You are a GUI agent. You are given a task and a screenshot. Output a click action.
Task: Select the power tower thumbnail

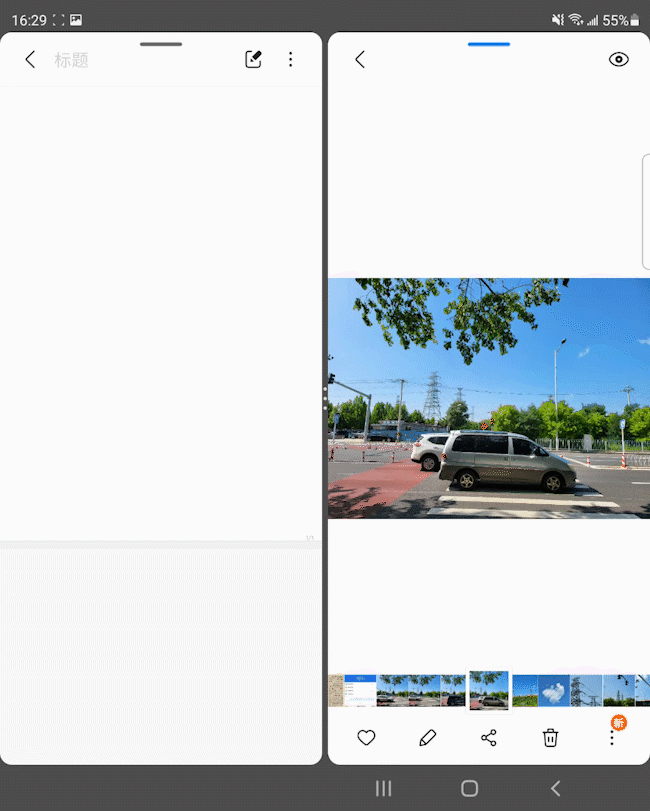pos(586,690)
